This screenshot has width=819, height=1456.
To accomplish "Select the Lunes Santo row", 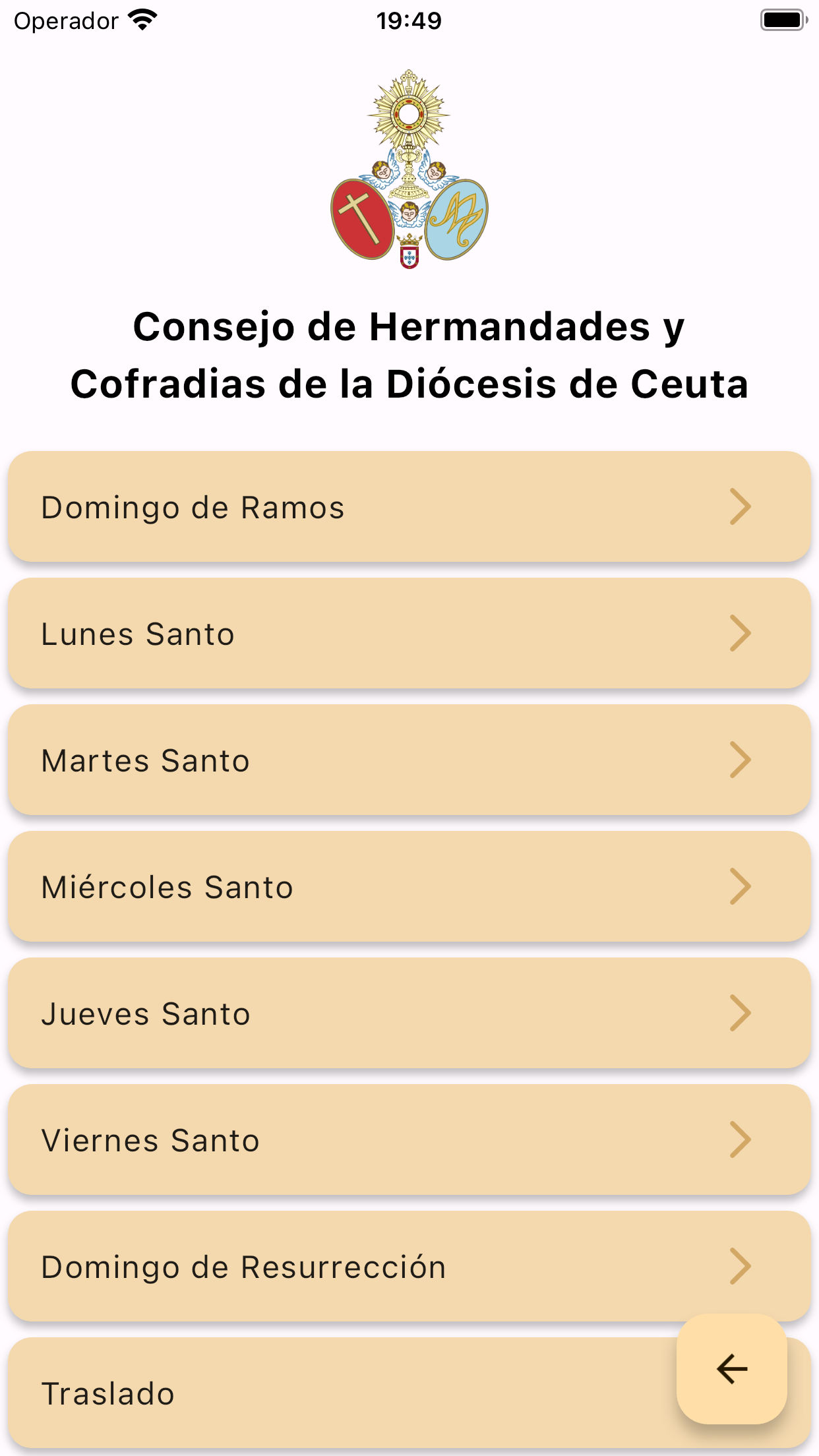I will [409, 633].
